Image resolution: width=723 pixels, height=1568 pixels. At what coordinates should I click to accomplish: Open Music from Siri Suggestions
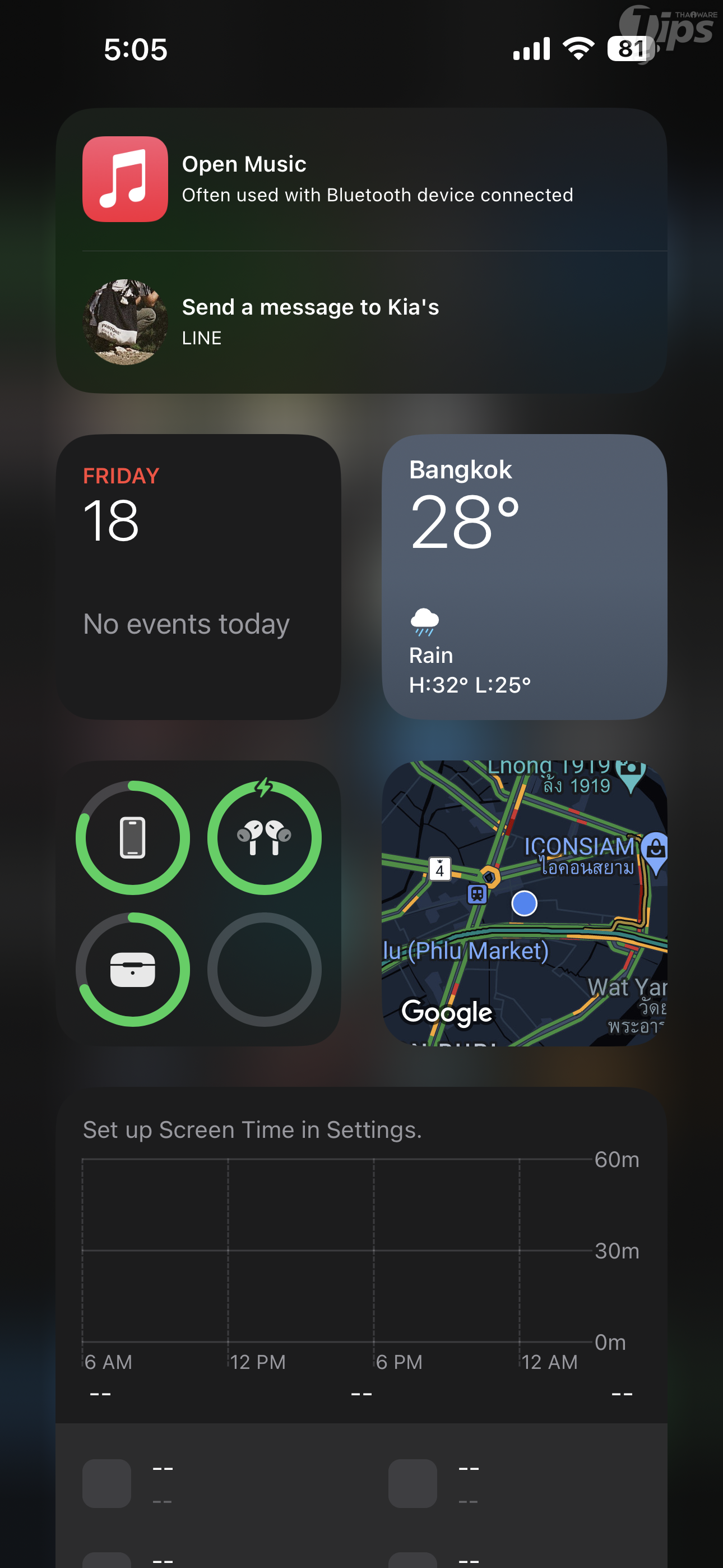click(361, 179)
